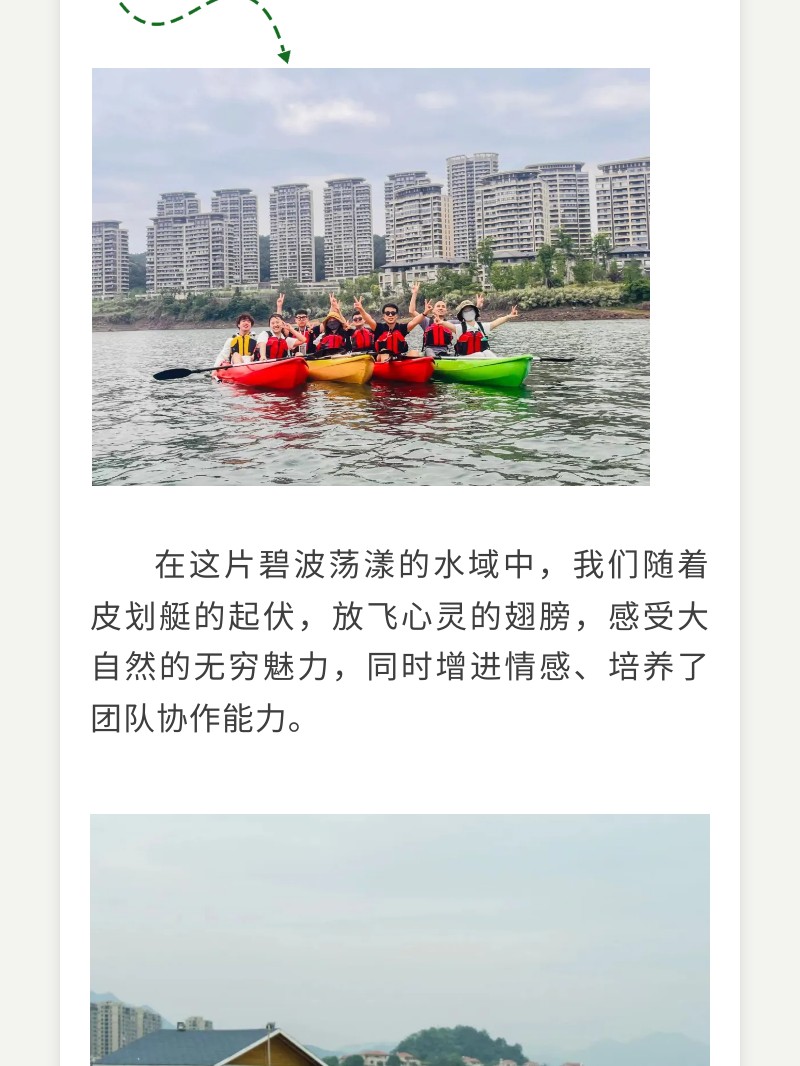Image resolution: width=800 pixels, height=1066 pixels.
Task: View the lakeside house photo below
Action: [x=400, y=940]
